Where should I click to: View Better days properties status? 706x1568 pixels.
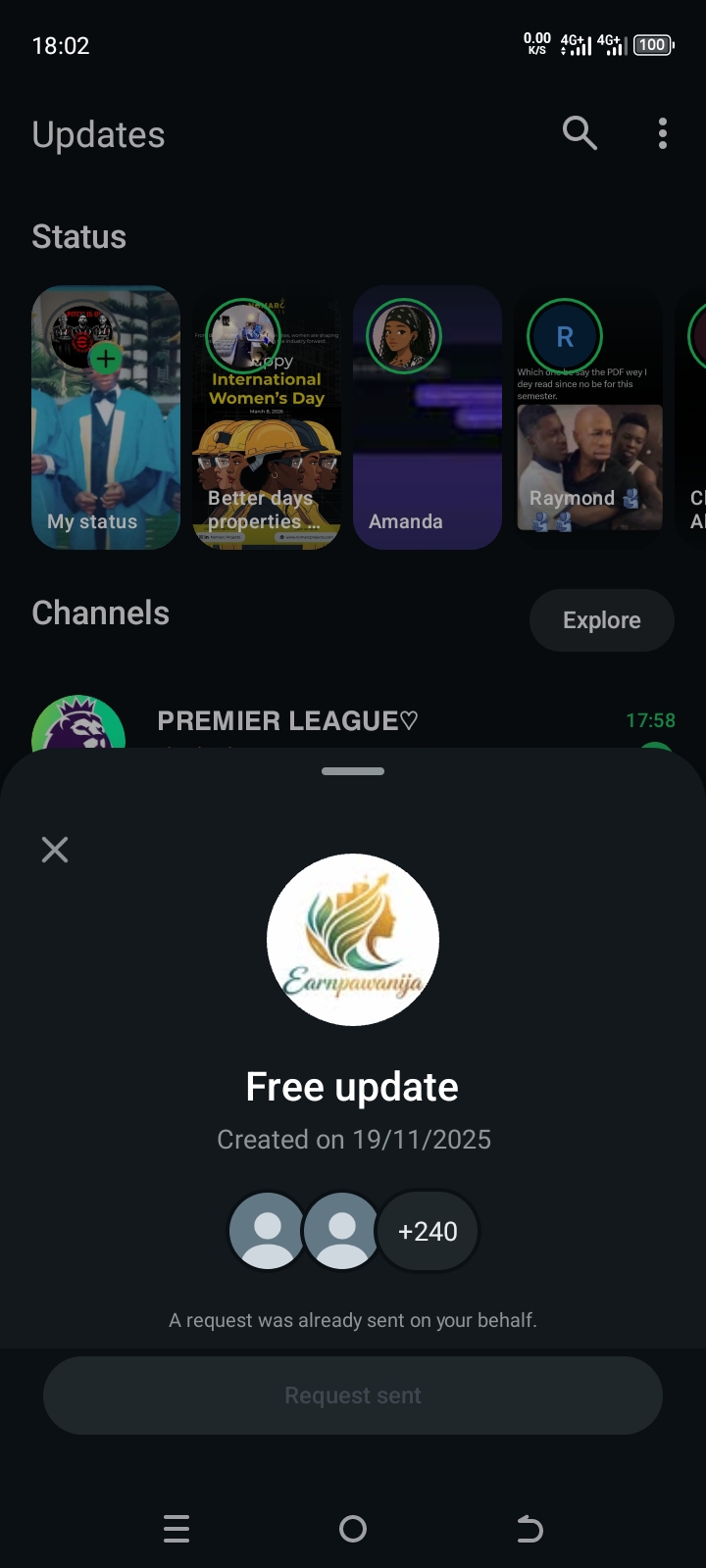coord(267,417)
